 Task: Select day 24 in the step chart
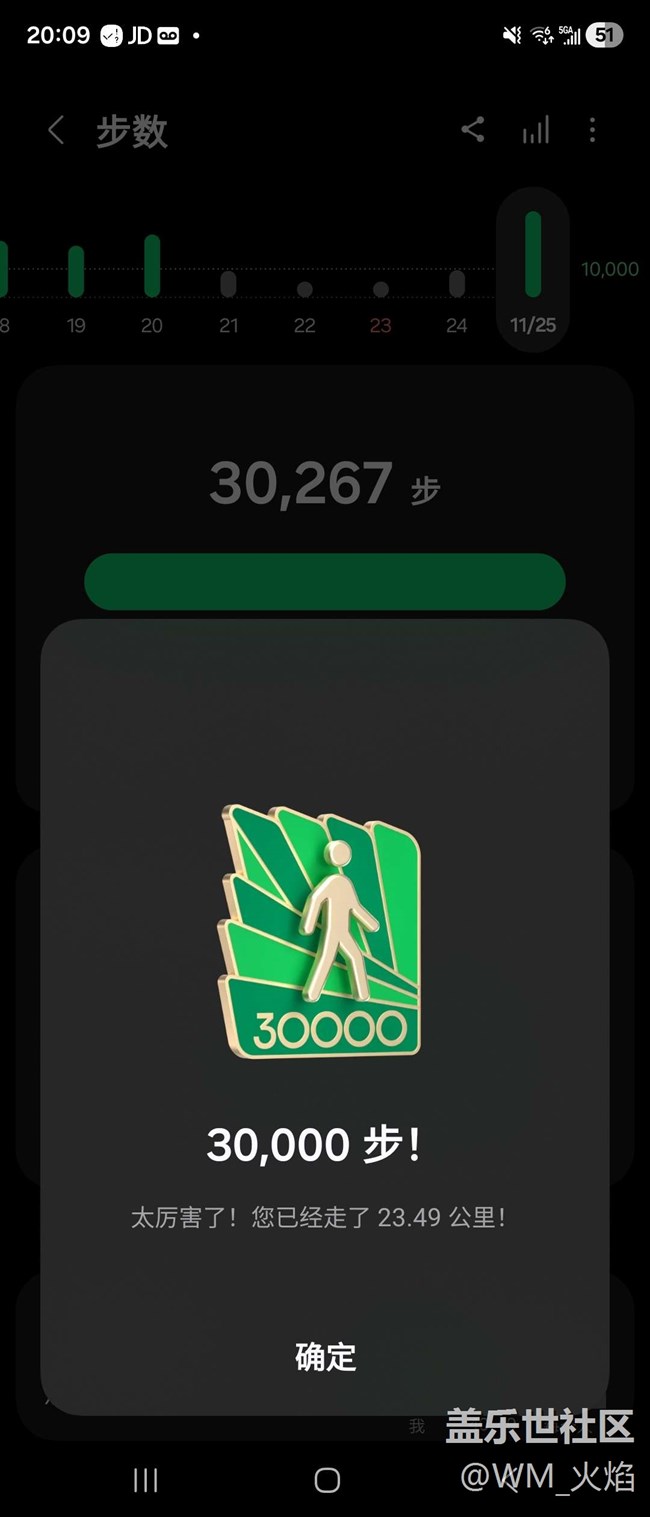457,288
